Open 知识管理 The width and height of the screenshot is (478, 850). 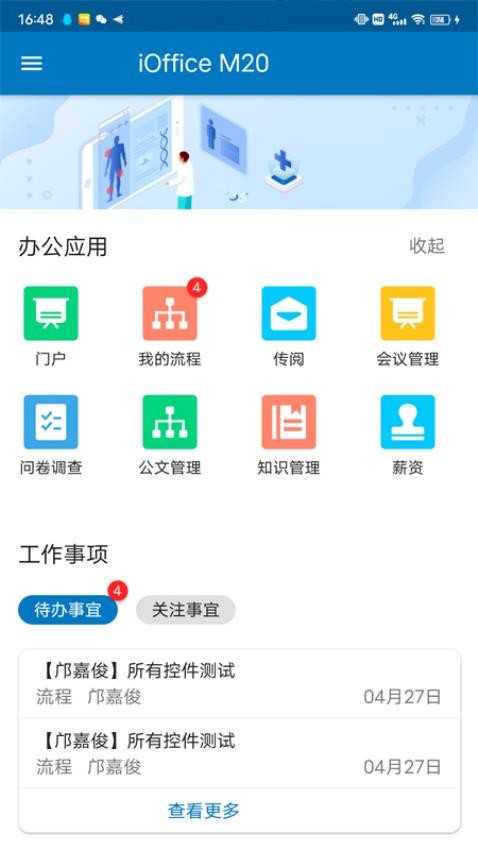pyautogui.click(x=288, y=435)
